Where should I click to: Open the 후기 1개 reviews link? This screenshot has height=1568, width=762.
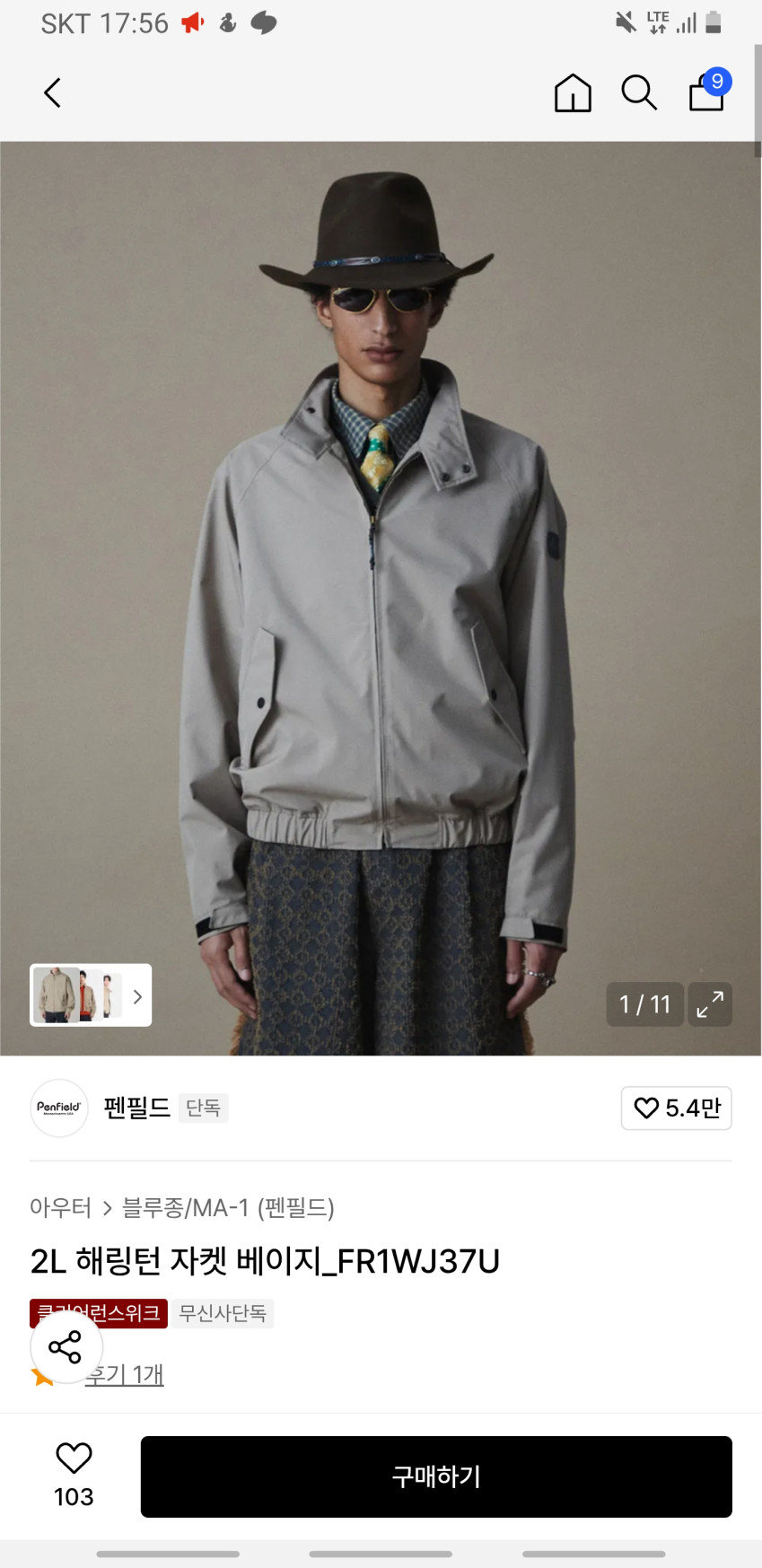(125, 1374)
